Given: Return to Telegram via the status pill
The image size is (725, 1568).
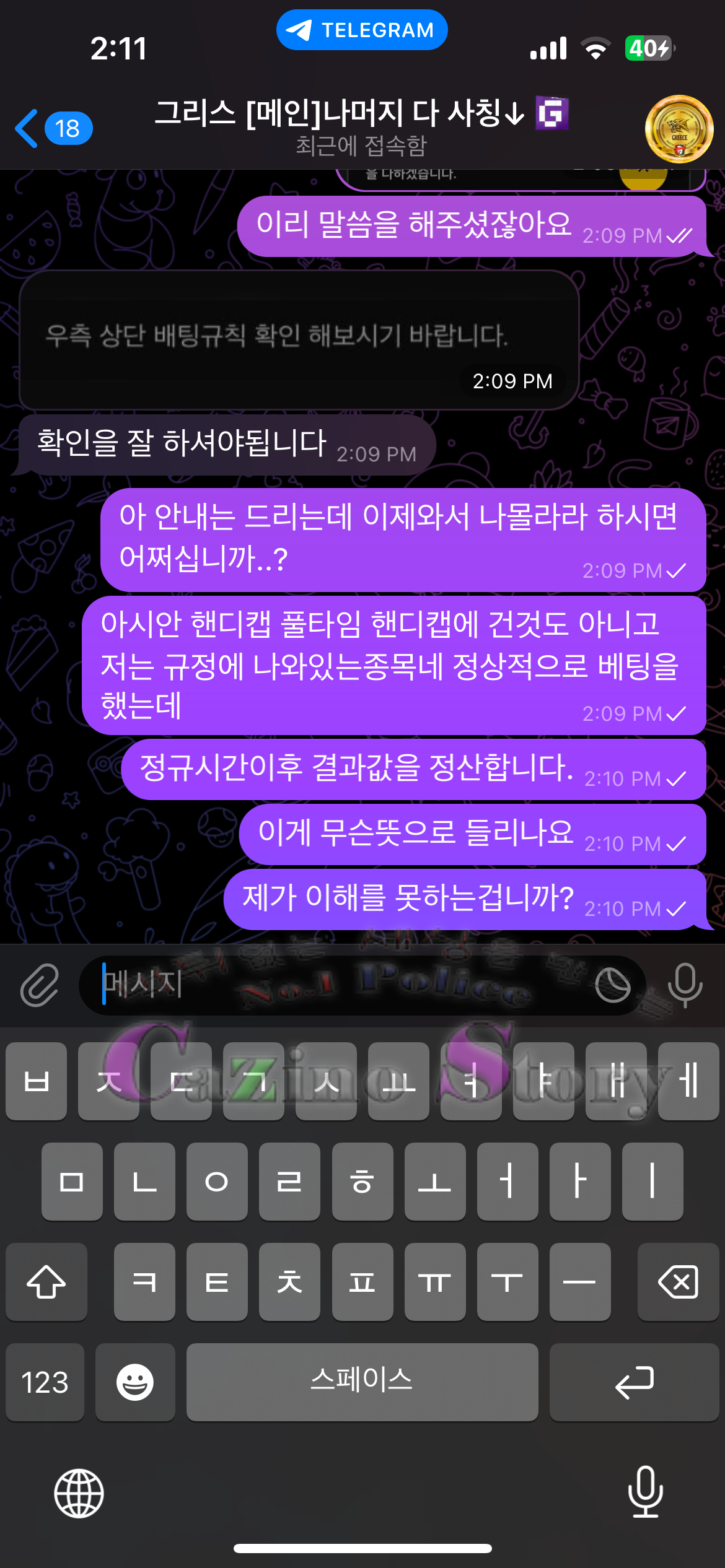Looking at the screenshot, I should [362, 30].
